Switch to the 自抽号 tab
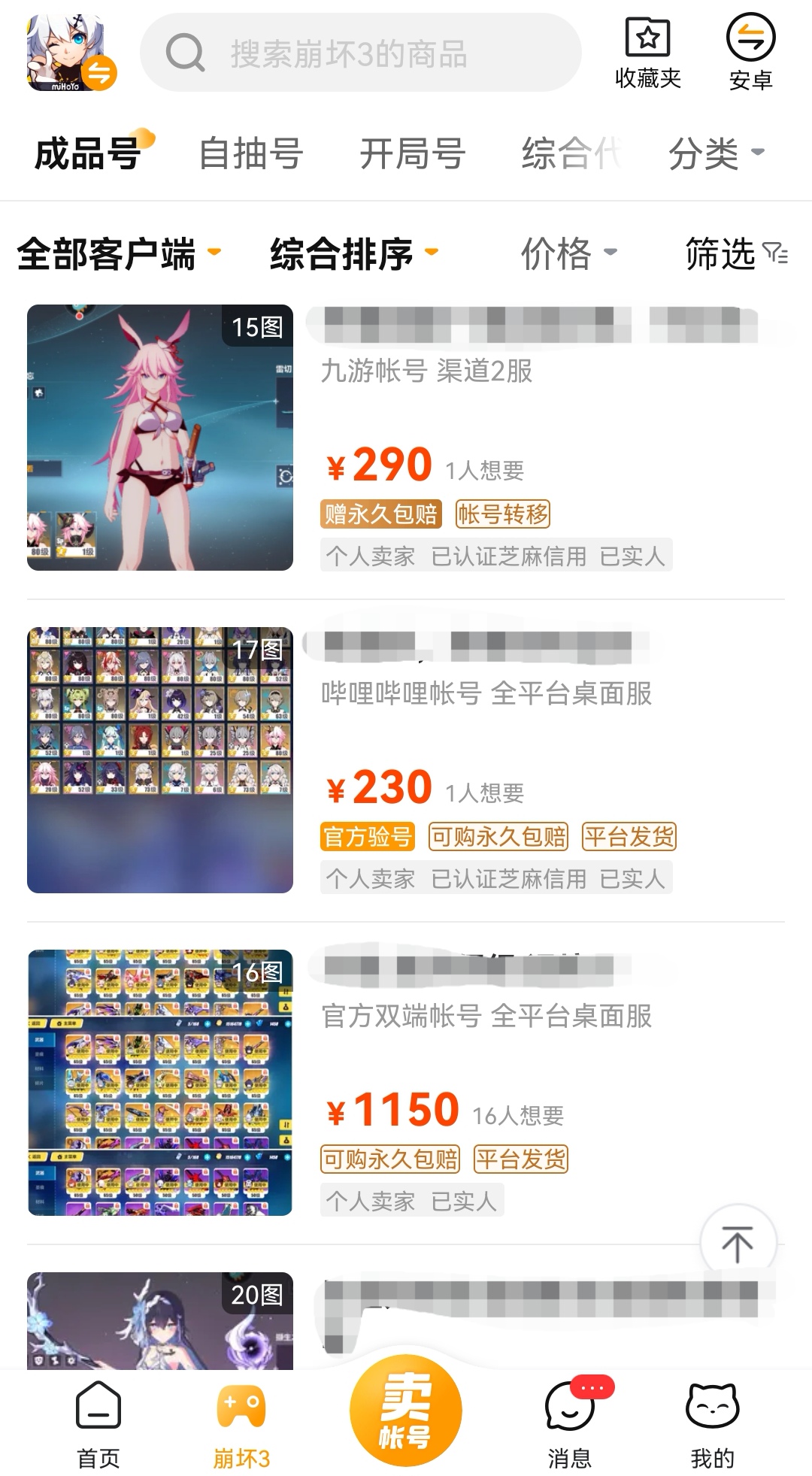Viewport: 812px width, 1476px height. (x=250, y=154)
